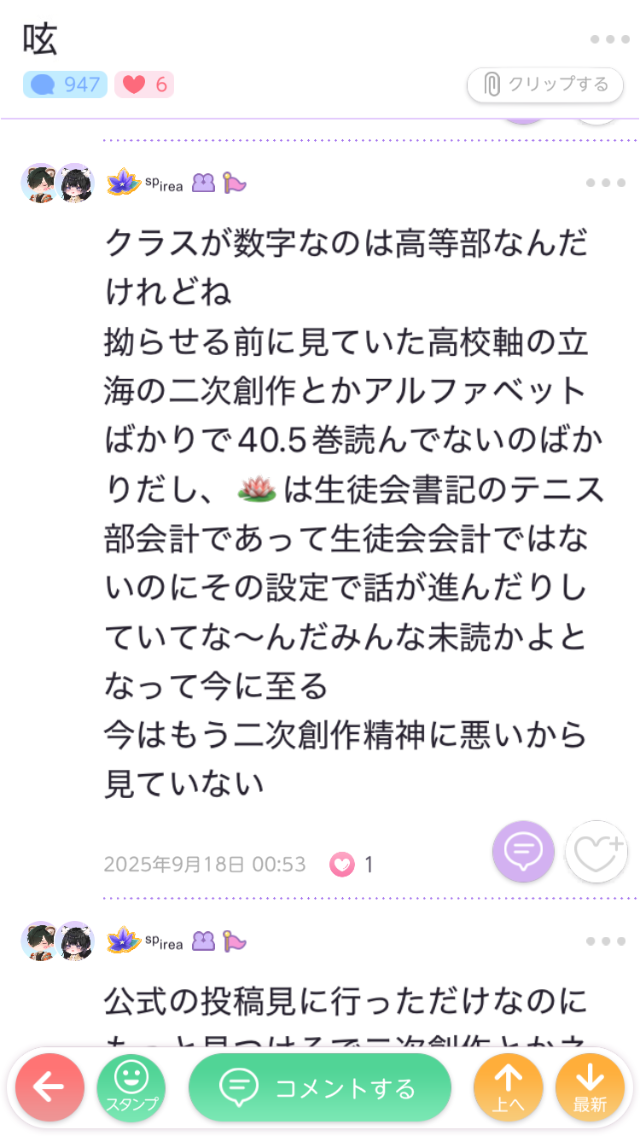Tap コメントする to write a comment

pos(320,1088)
